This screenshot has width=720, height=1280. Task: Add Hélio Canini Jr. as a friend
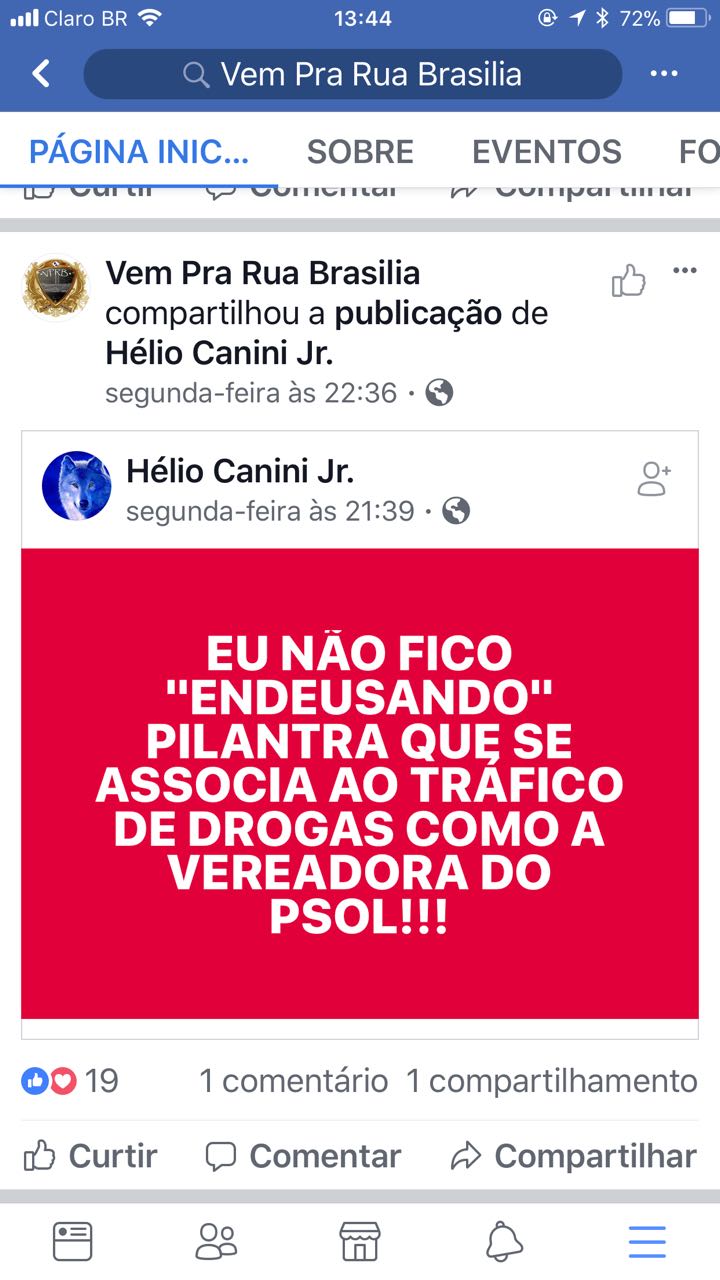(654, 479)
